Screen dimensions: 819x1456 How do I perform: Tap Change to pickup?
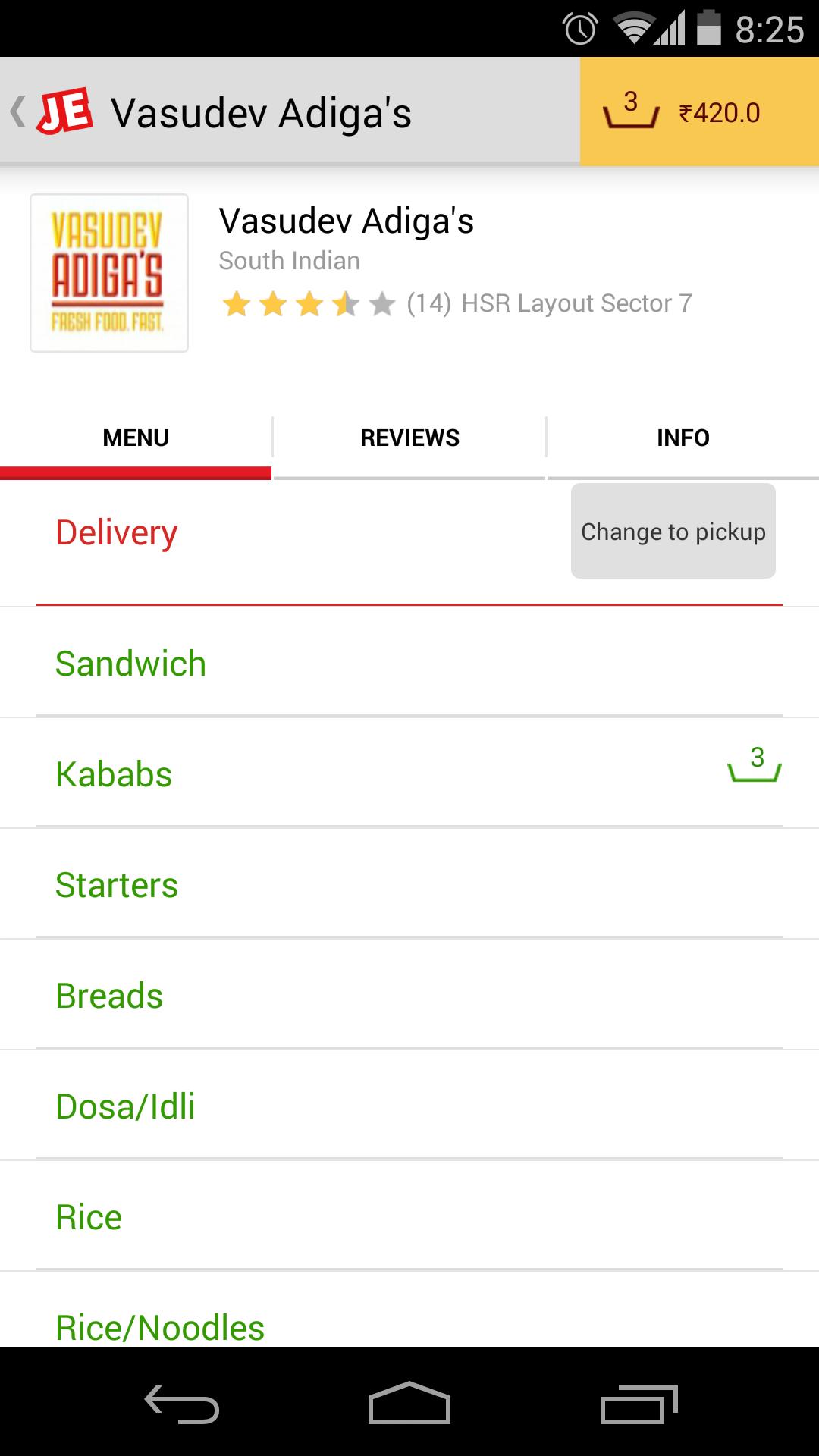coord(673,531)
